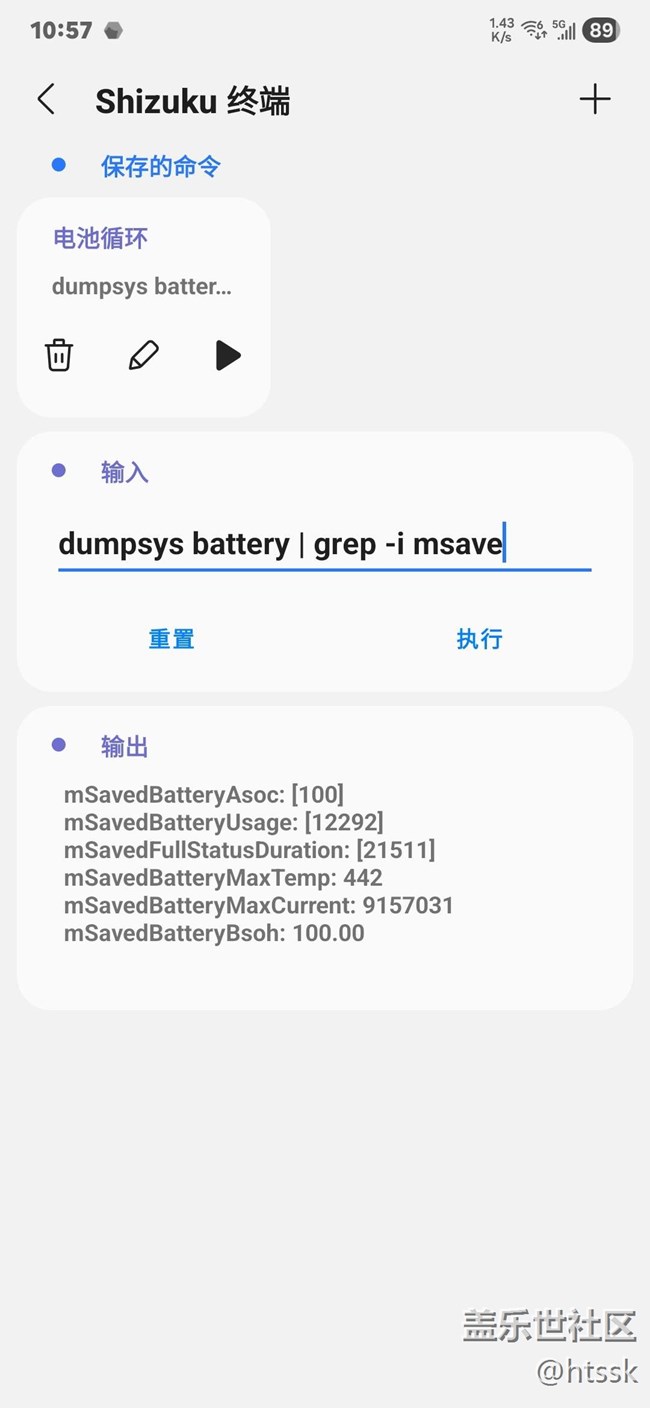Focus the dumpsys battery command input field

coord(325,544)
